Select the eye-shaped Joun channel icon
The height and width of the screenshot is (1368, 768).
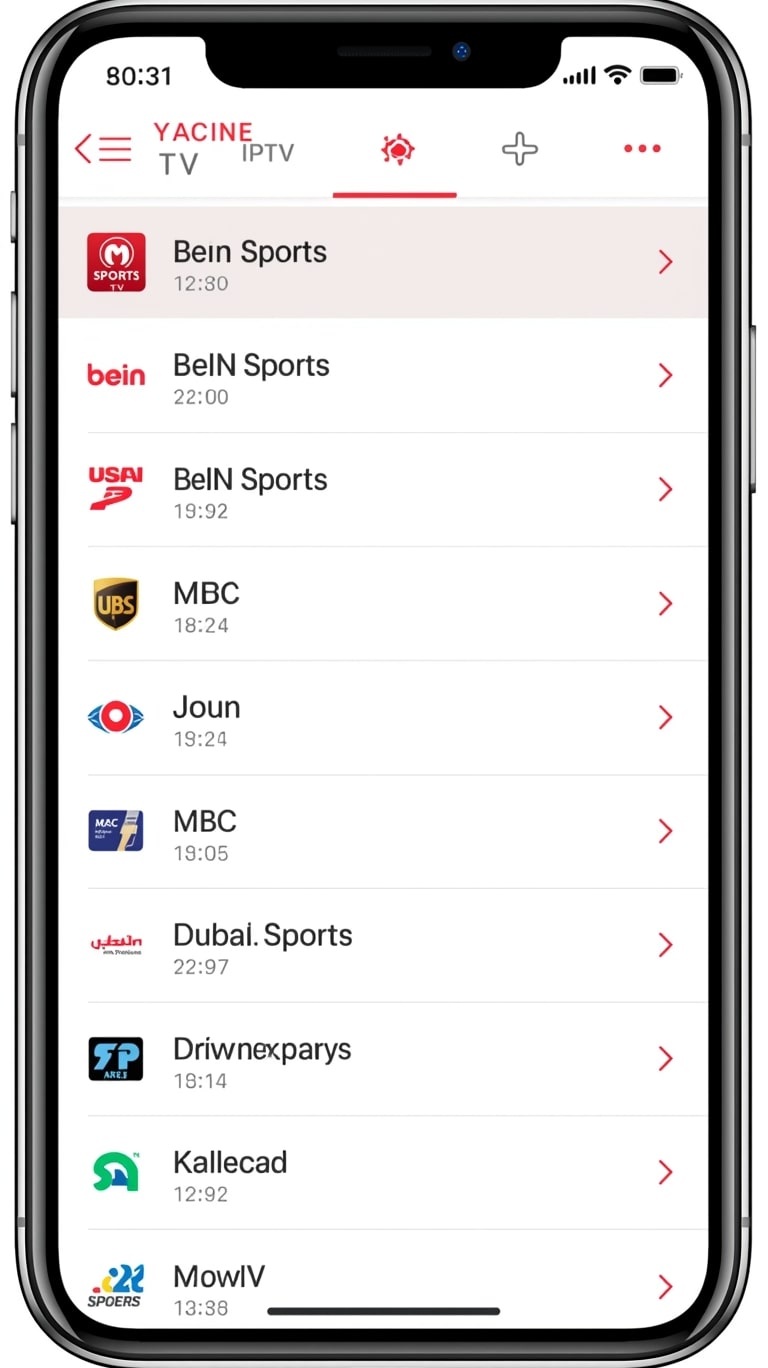116,717
